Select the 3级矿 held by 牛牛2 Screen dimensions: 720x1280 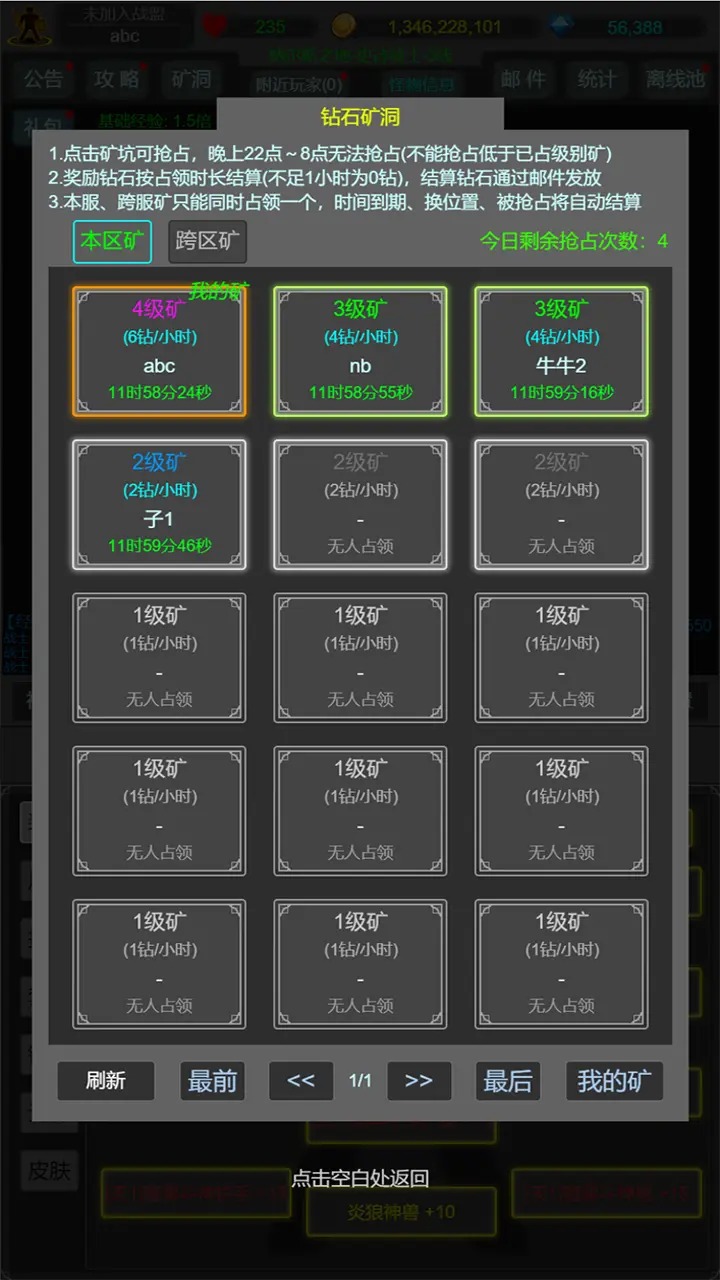pyautogui.click(x=561, y=351)
